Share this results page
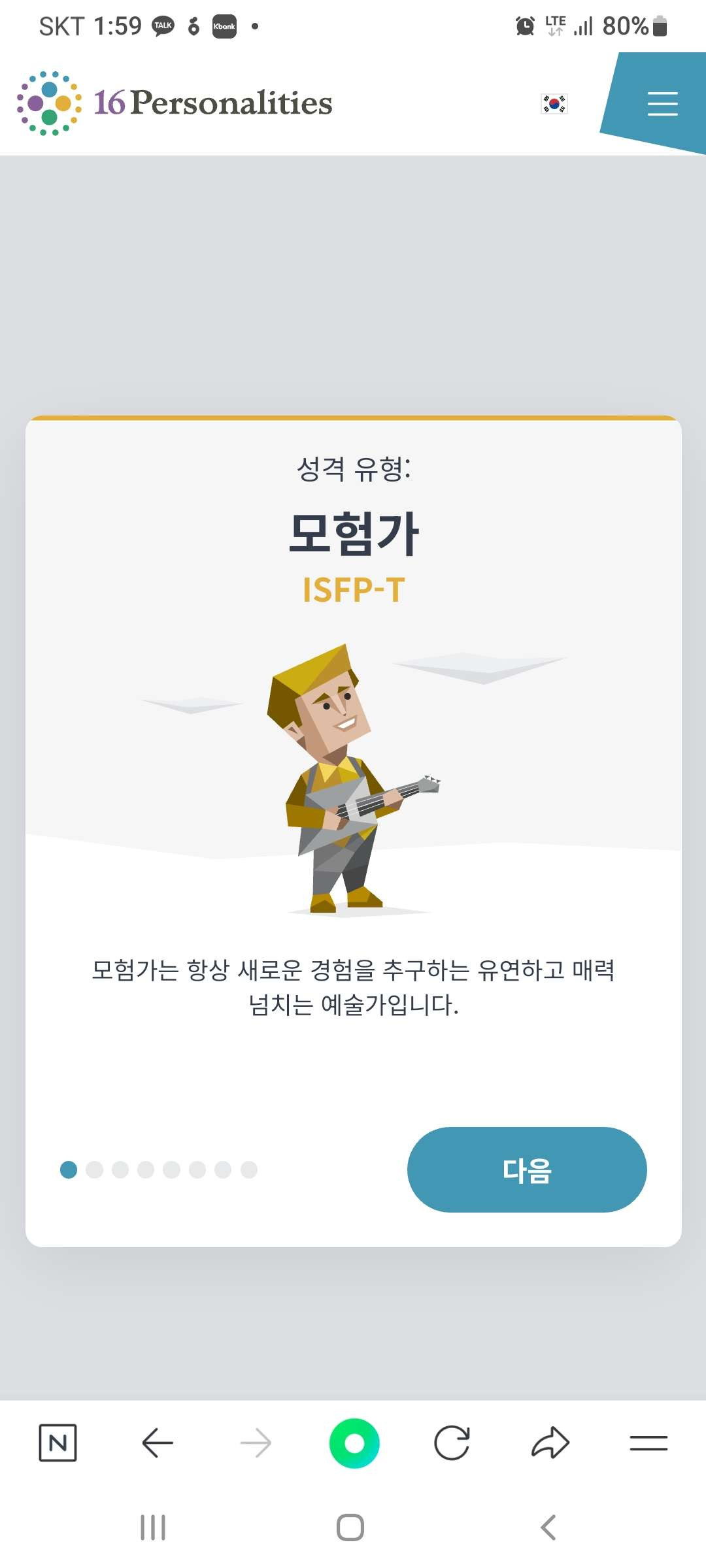 click(x=550, y=1443)
